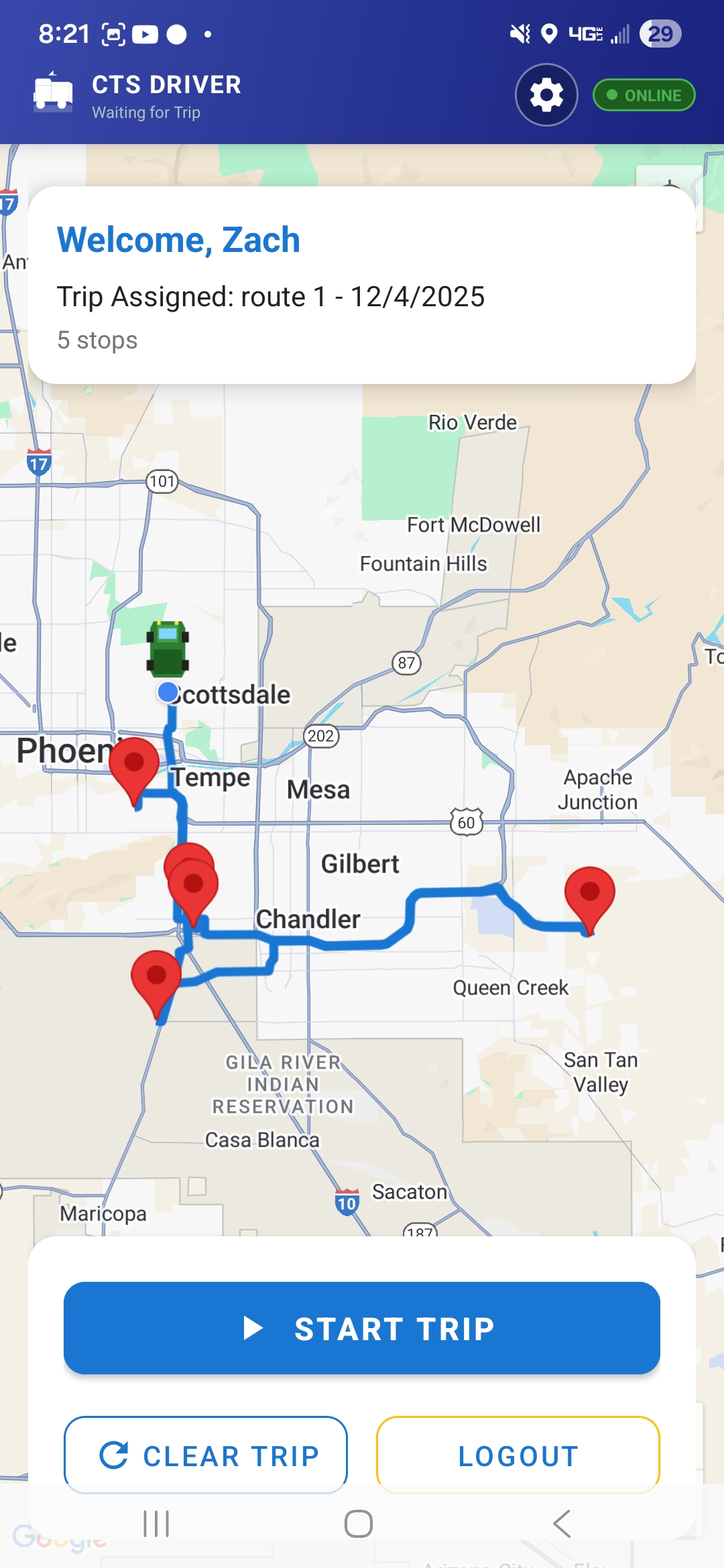Log out of the driver app

coord(518,1455)
